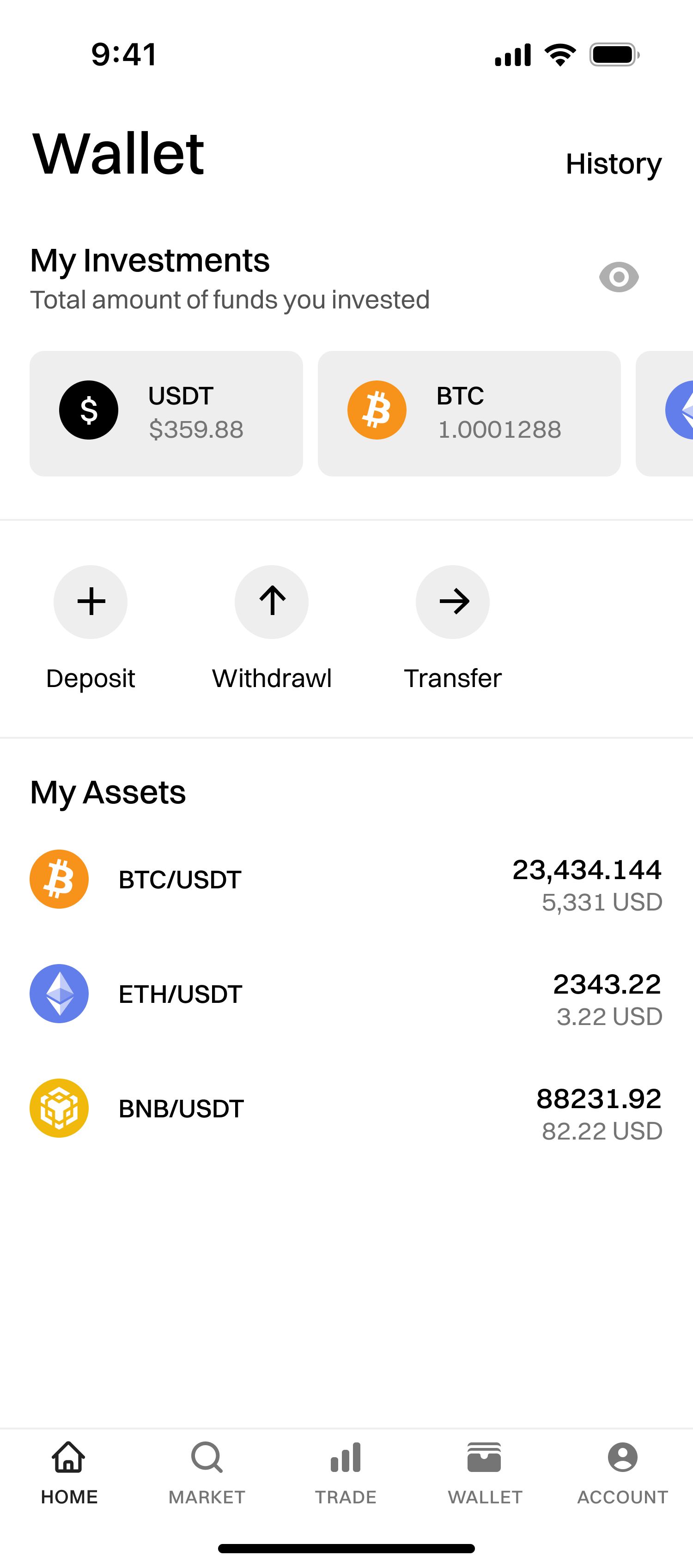Start a Withdrawl with the up arrow
Viewport: 693px width, 1568px height.
click(x=272, y=602)
